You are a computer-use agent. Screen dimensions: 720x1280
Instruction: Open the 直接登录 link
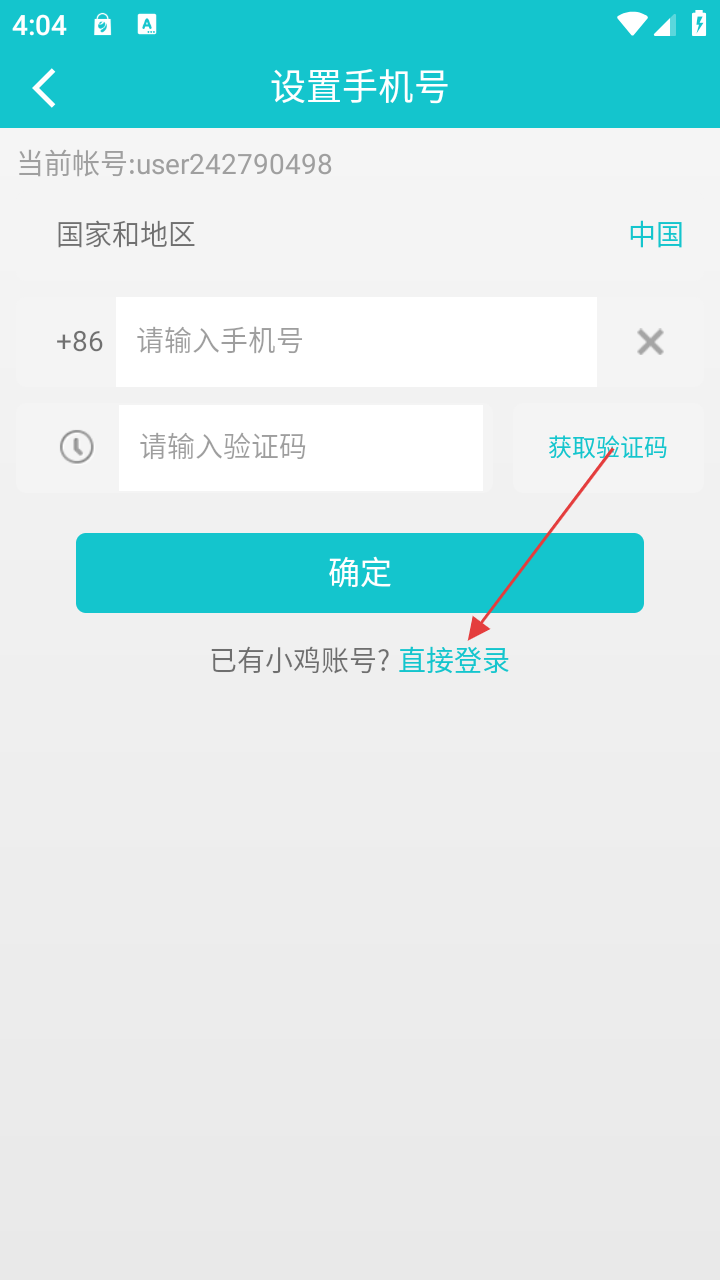pos(454,661)
